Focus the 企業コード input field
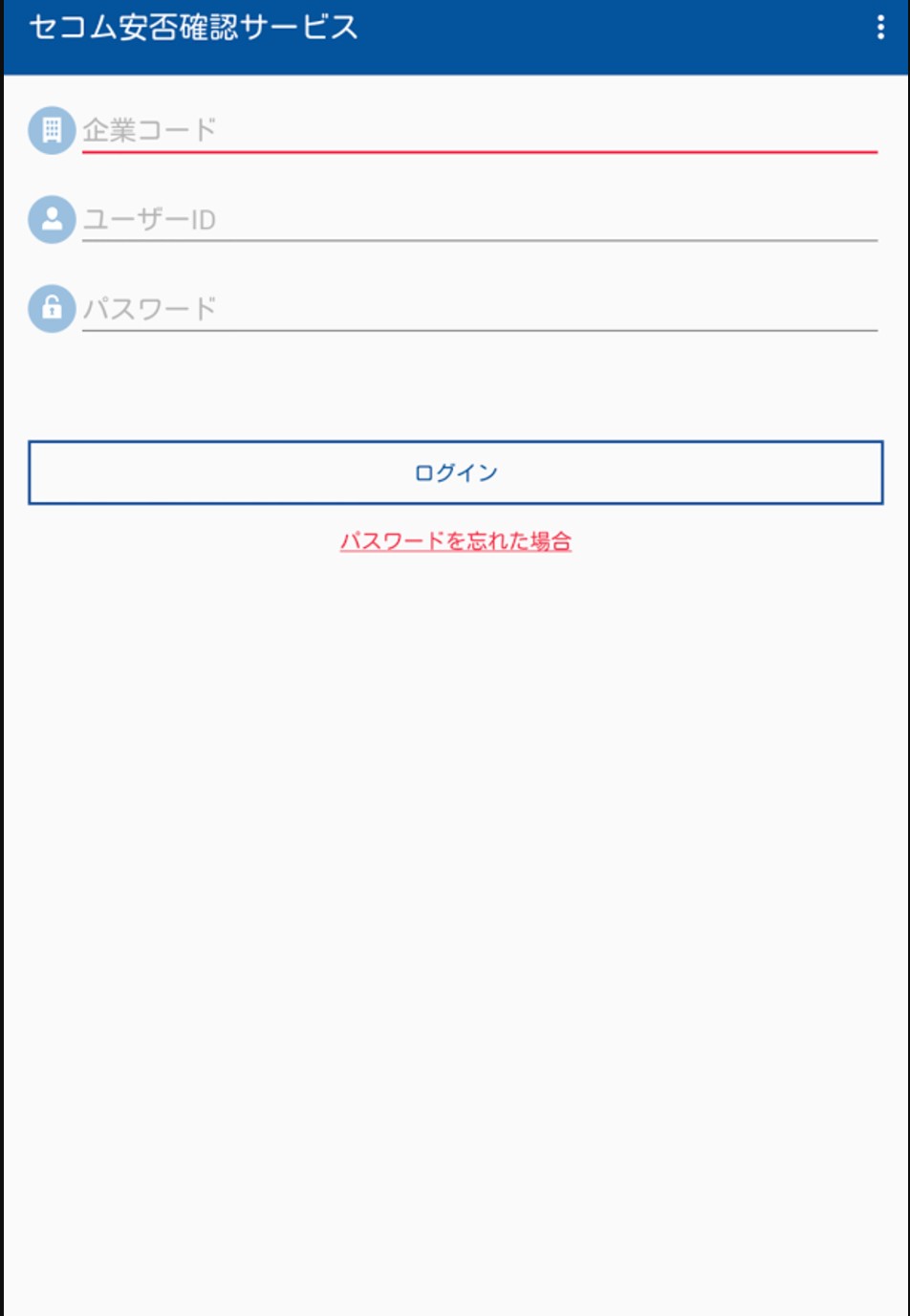 point(478,130)
